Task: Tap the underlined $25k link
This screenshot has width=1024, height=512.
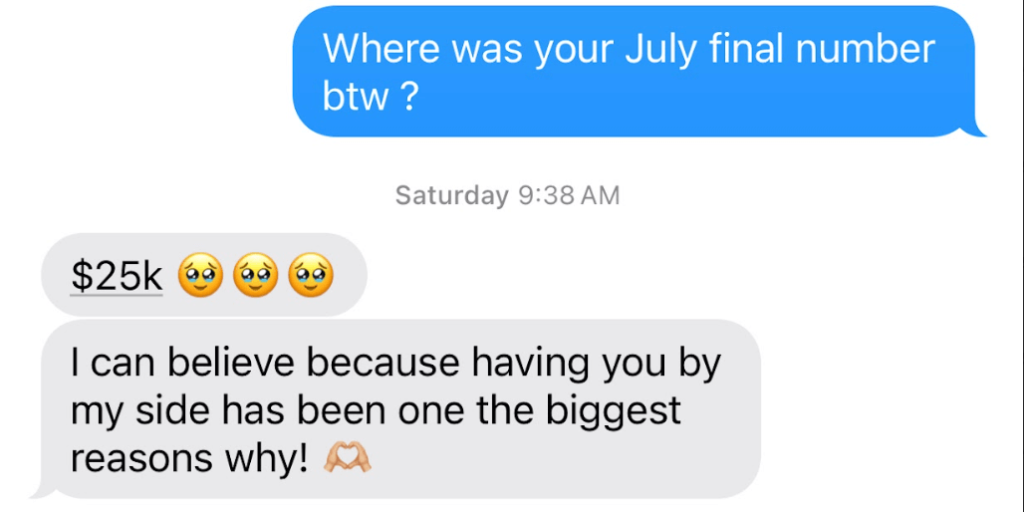Action: [116, 276]
